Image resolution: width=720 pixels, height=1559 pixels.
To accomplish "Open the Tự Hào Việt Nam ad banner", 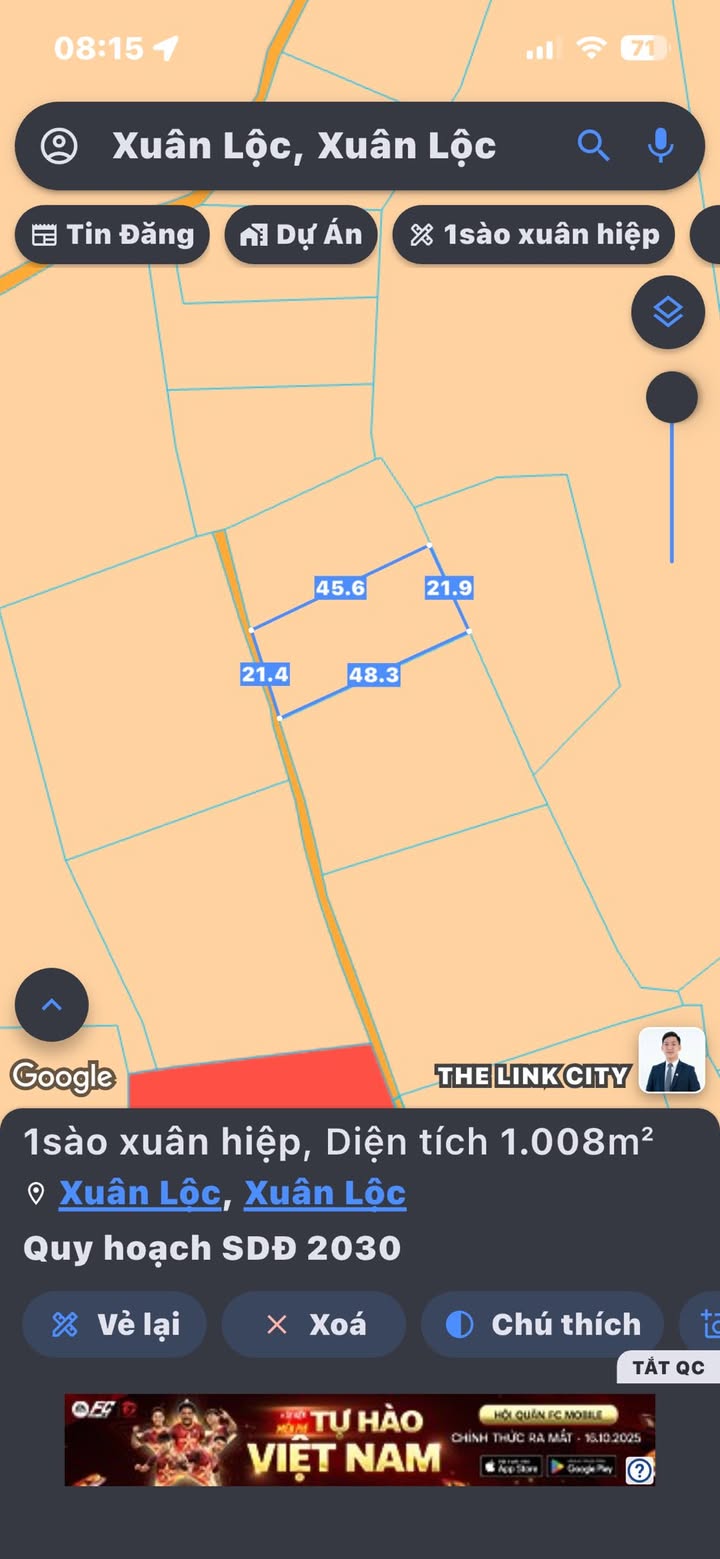I will (x=360, y=1439).
